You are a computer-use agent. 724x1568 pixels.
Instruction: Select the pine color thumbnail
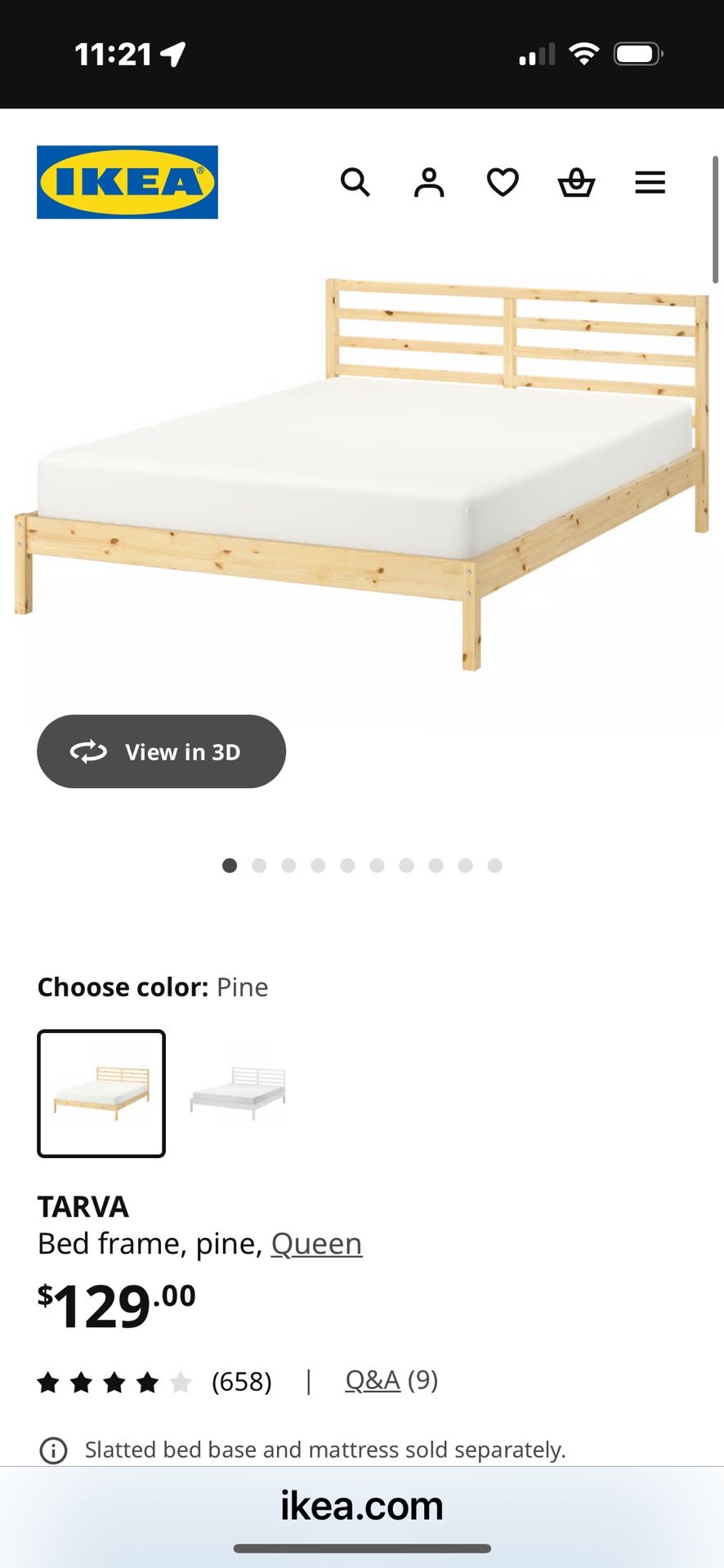(x=101, y=1093)
